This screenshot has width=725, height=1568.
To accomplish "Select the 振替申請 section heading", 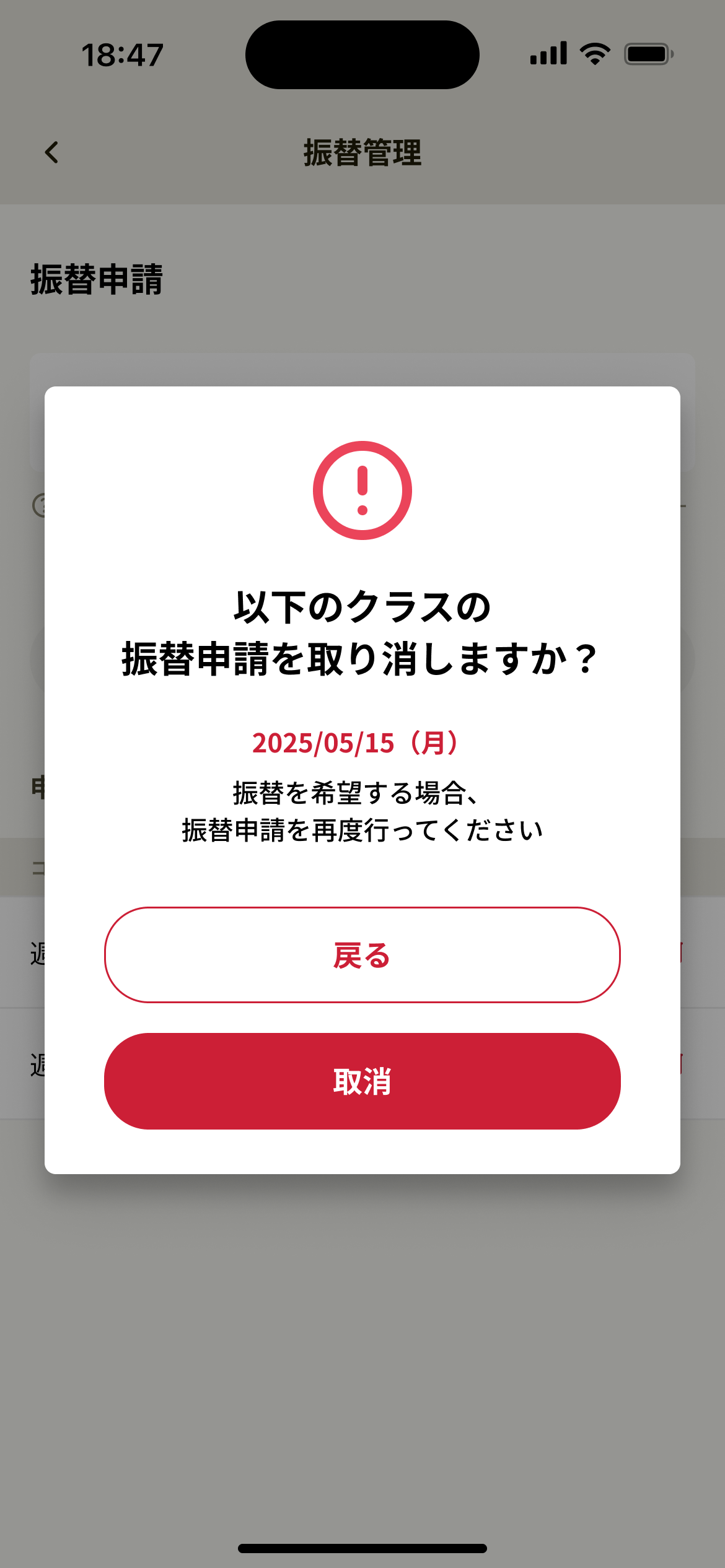I will pyautogui.click(x=96, y=279).
